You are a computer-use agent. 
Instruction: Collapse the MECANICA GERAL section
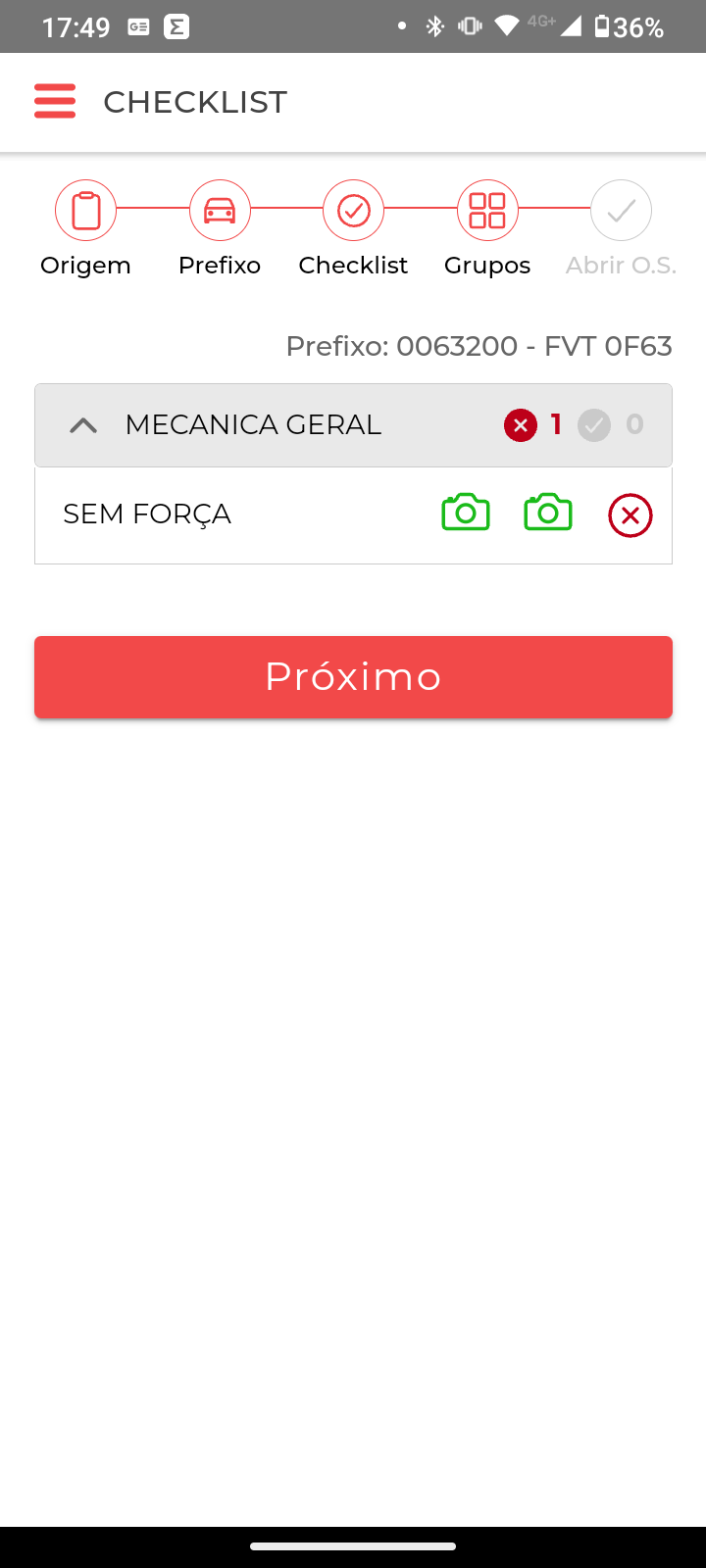(84, 425)
